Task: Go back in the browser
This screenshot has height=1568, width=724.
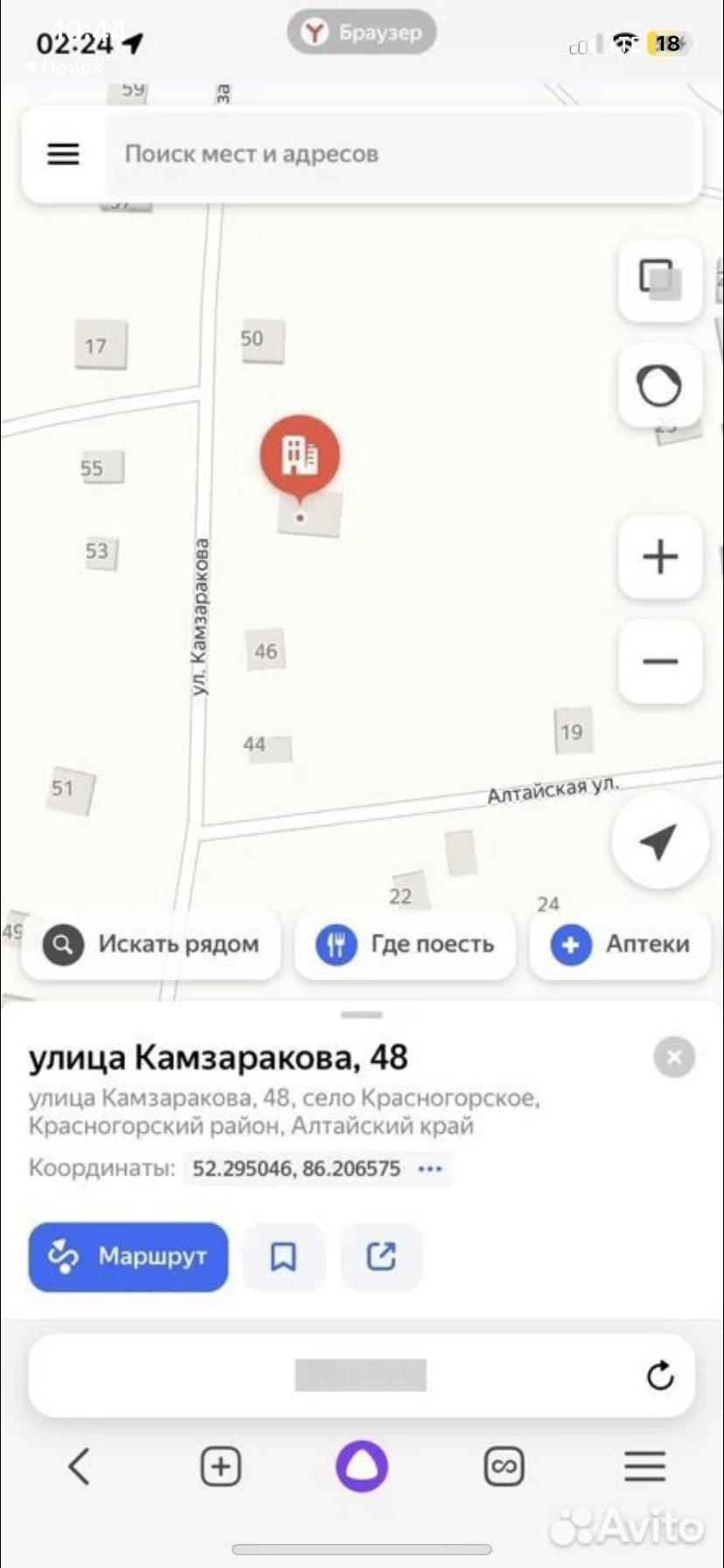Action: (x=80, y=1466)
